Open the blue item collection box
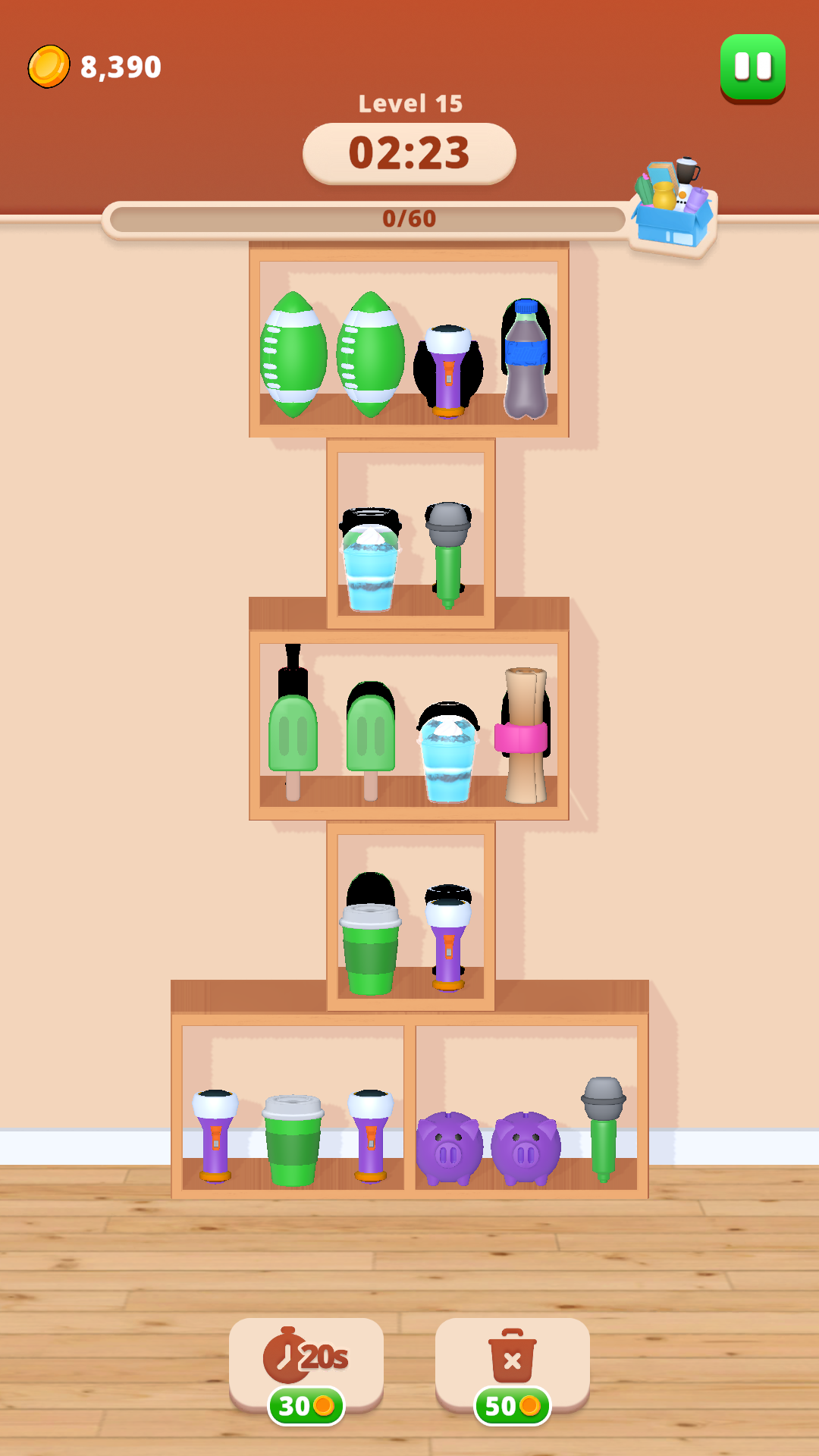 point(672,209)
